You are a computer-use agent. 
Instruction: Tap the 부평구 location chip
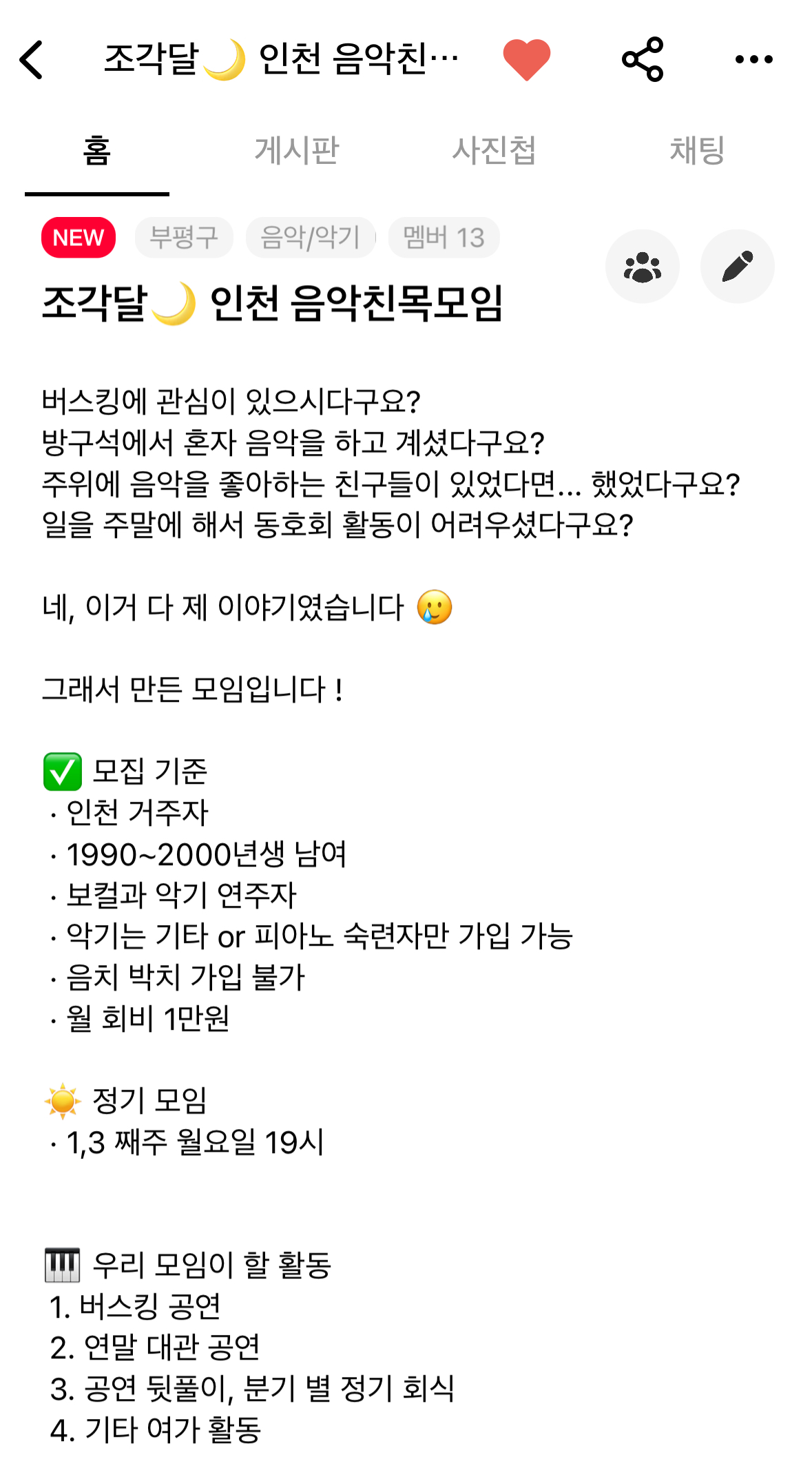coord(184,238)
